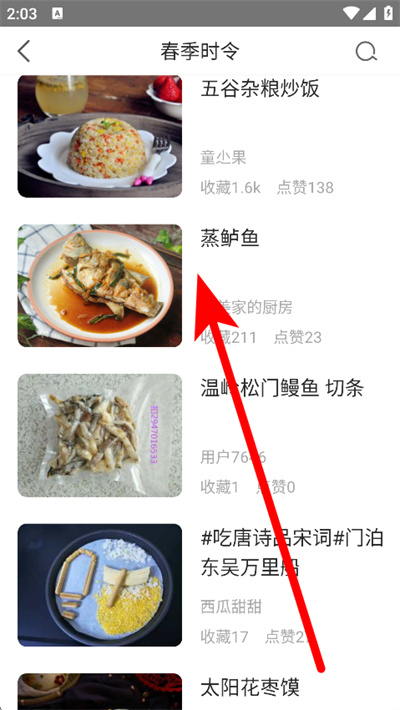Open the 蒸鲈鱼 recipe
400x710 pixels.
[x=200, y=286]
